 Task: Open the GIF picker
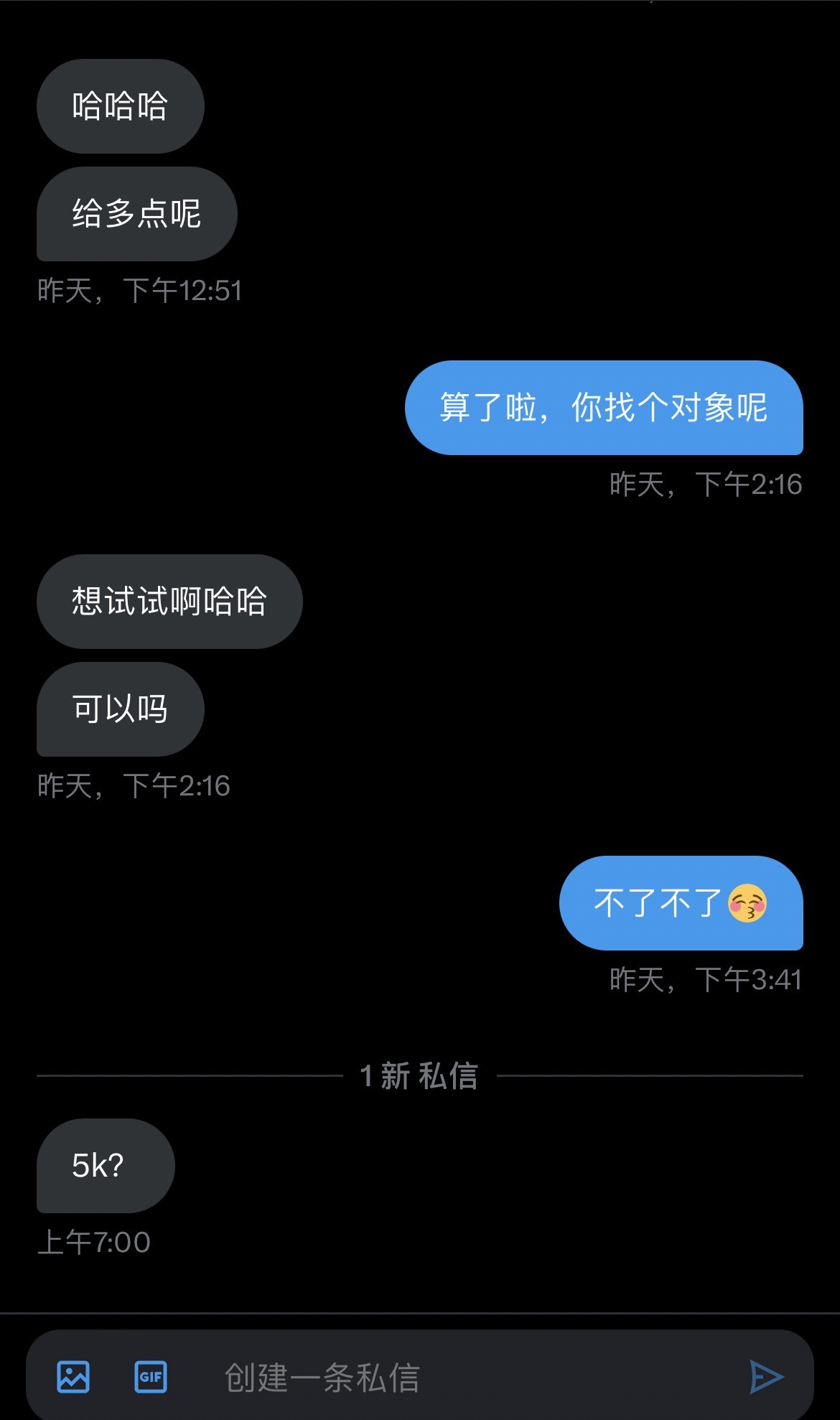coord(151,1377)
